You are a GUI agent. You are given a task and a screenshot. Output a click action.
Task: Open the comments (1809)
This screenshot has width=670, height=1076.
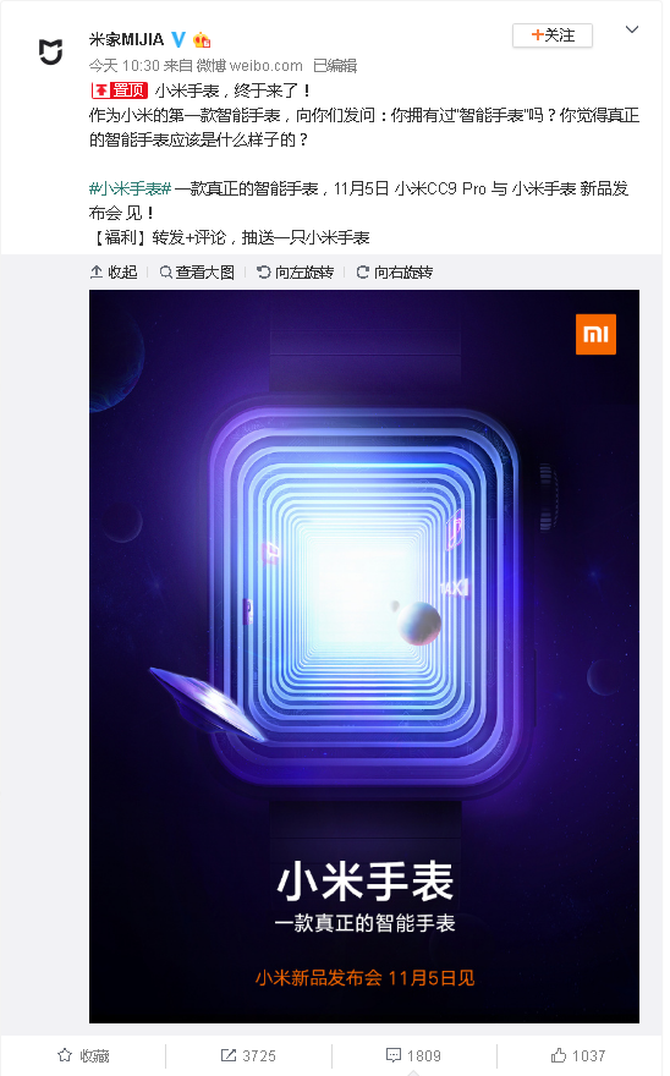(x=414, y=1055)
